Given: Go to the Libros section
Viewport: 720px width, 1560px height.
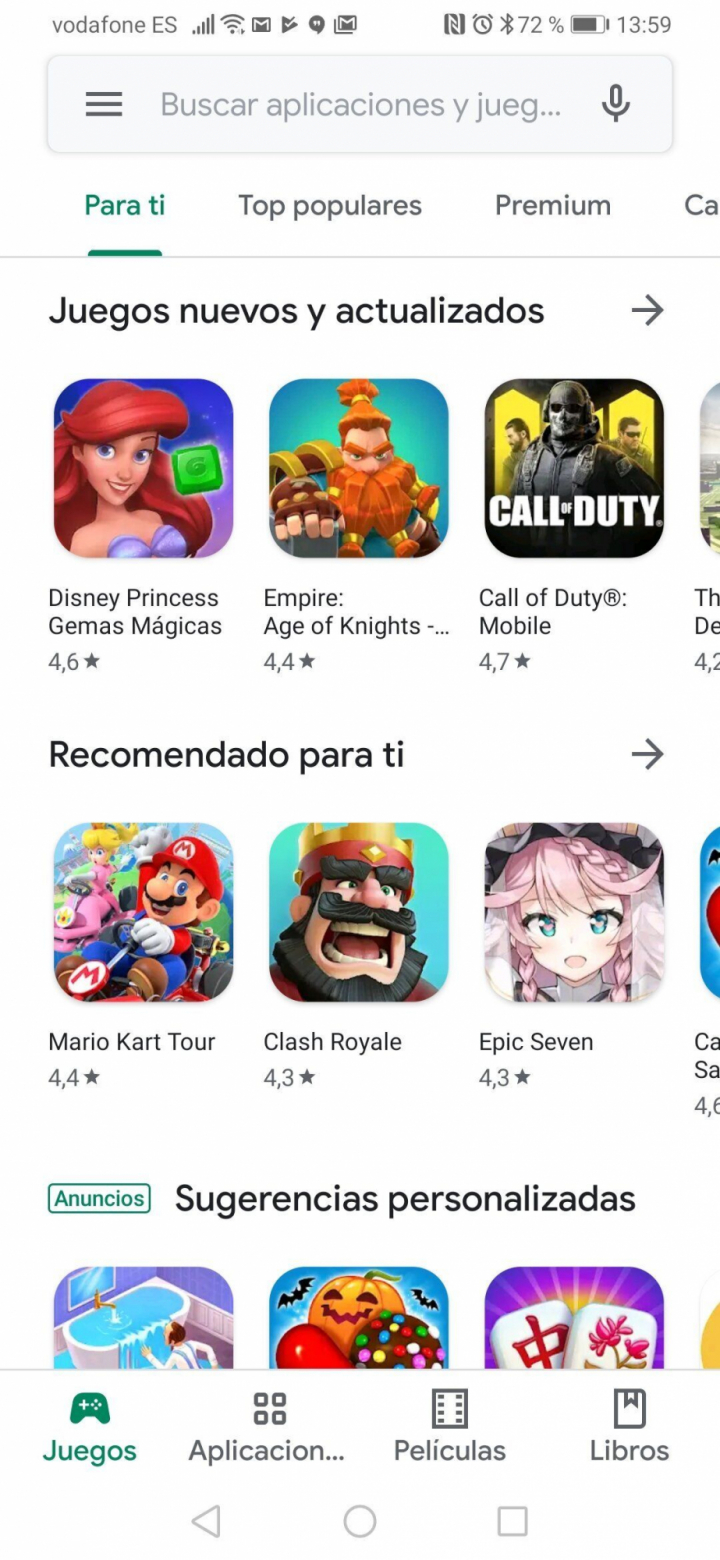Looking at the screenshot, I should click(x=629, y=1427).
